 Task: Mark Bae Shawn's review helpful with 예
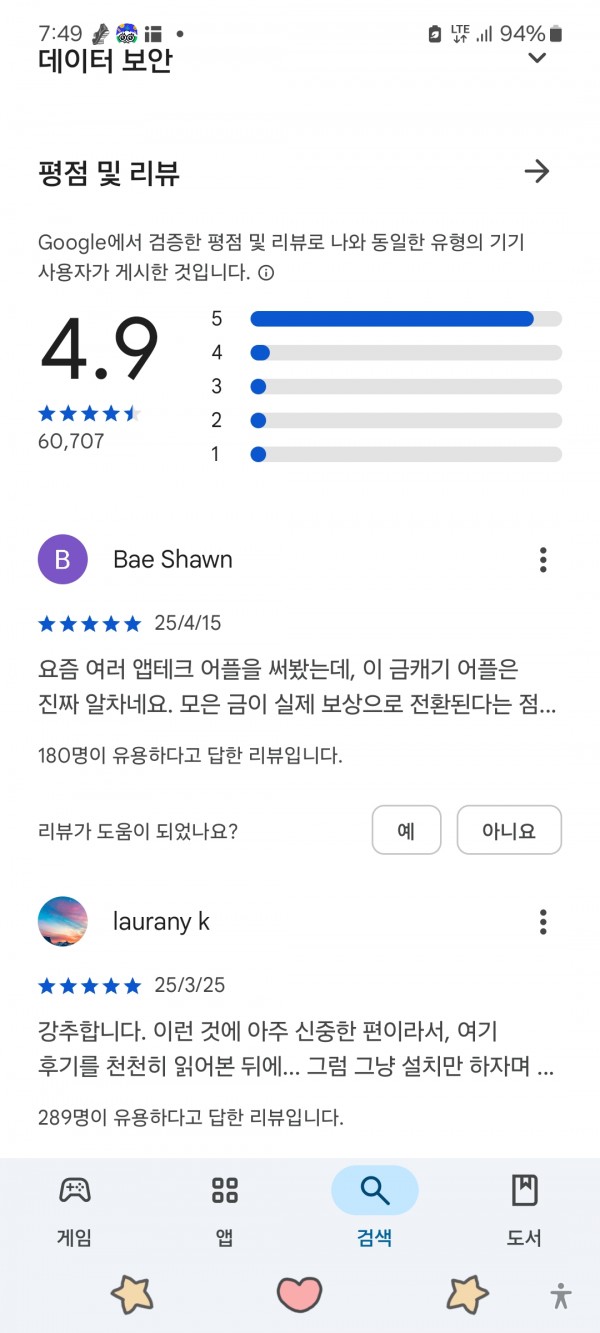pyautogui.click(x=406, y=830)
